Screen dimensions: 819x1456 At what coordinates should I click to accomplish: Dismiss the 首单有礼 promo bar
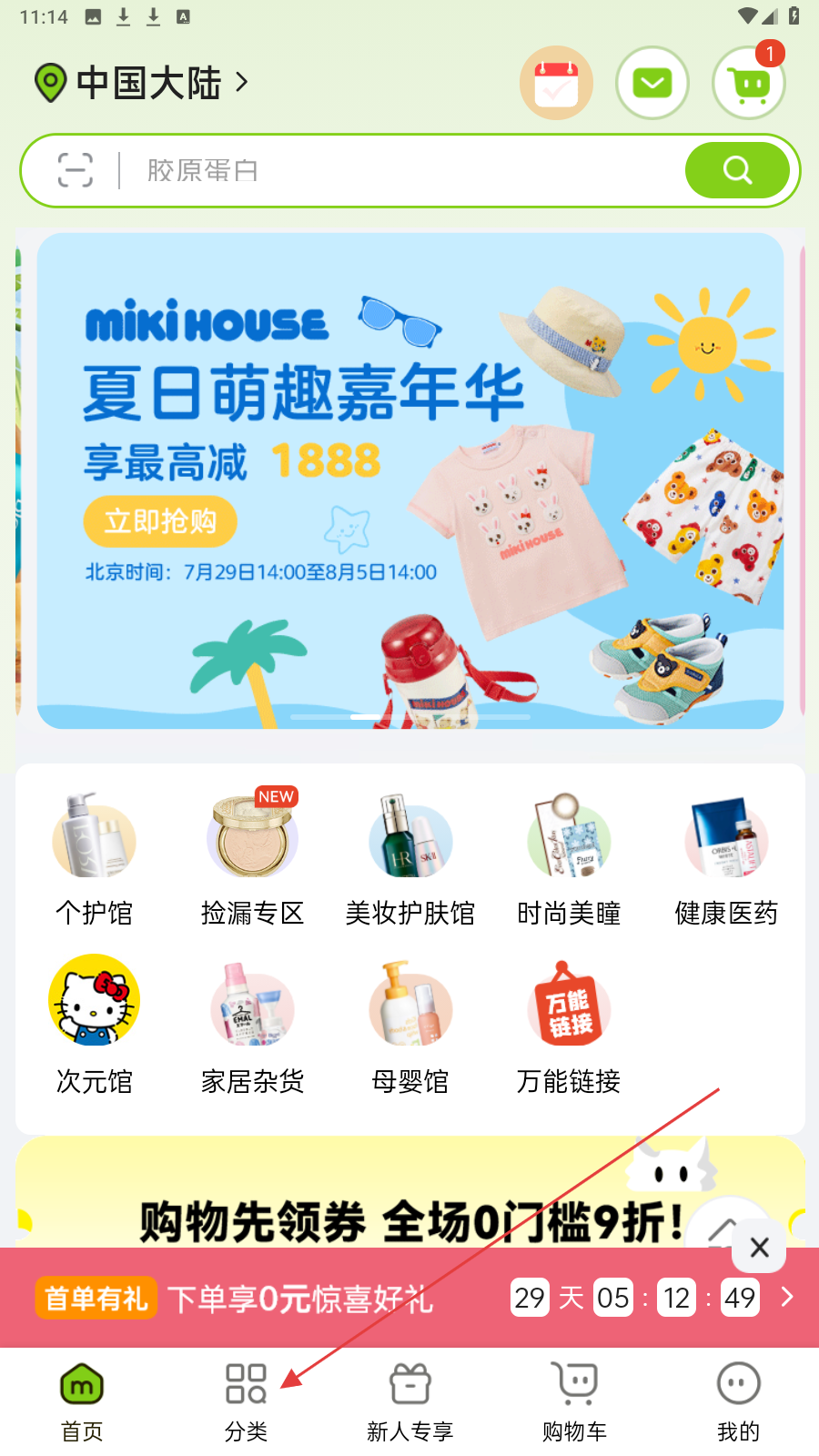coord(759,1247)
